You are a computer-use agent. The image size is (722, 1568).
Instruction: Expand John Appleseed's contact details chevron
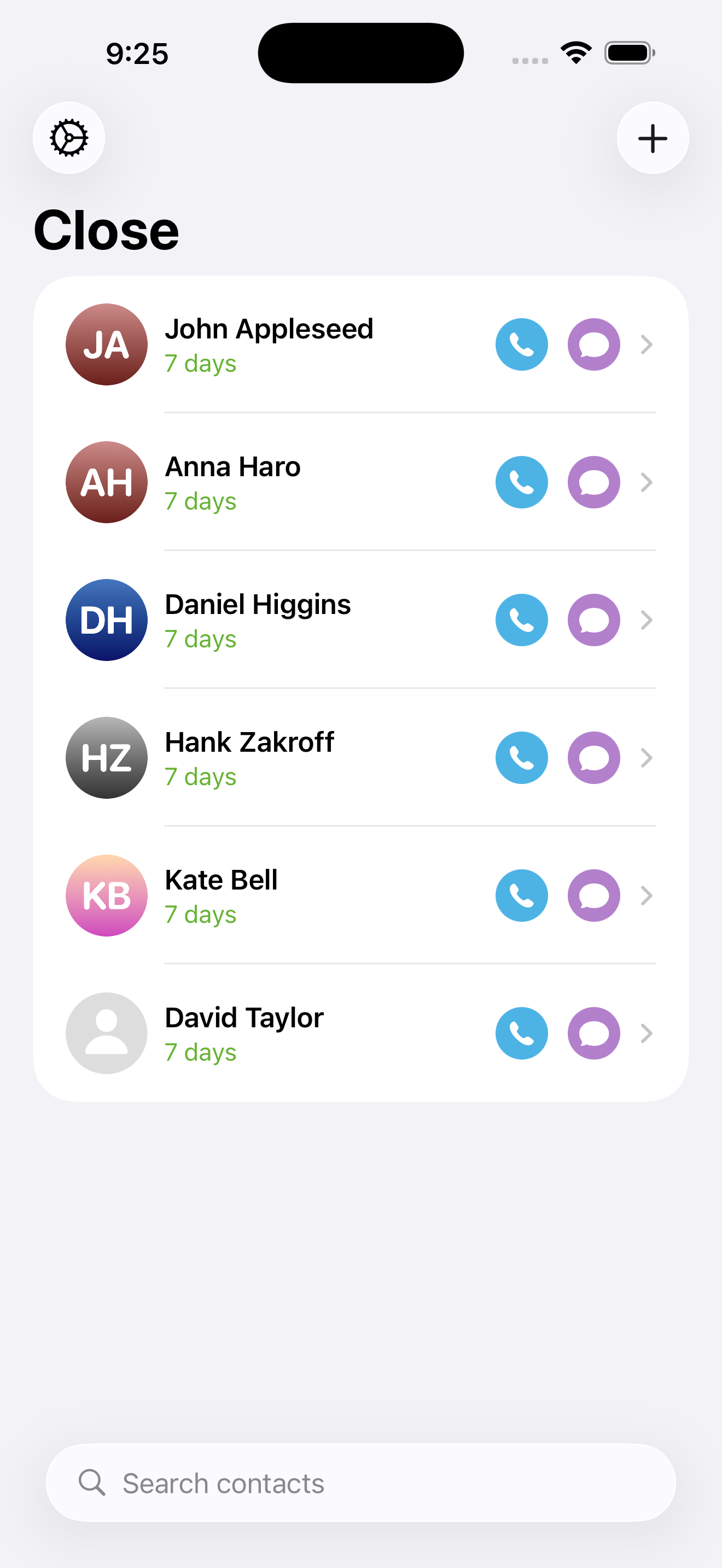(647, 344)
